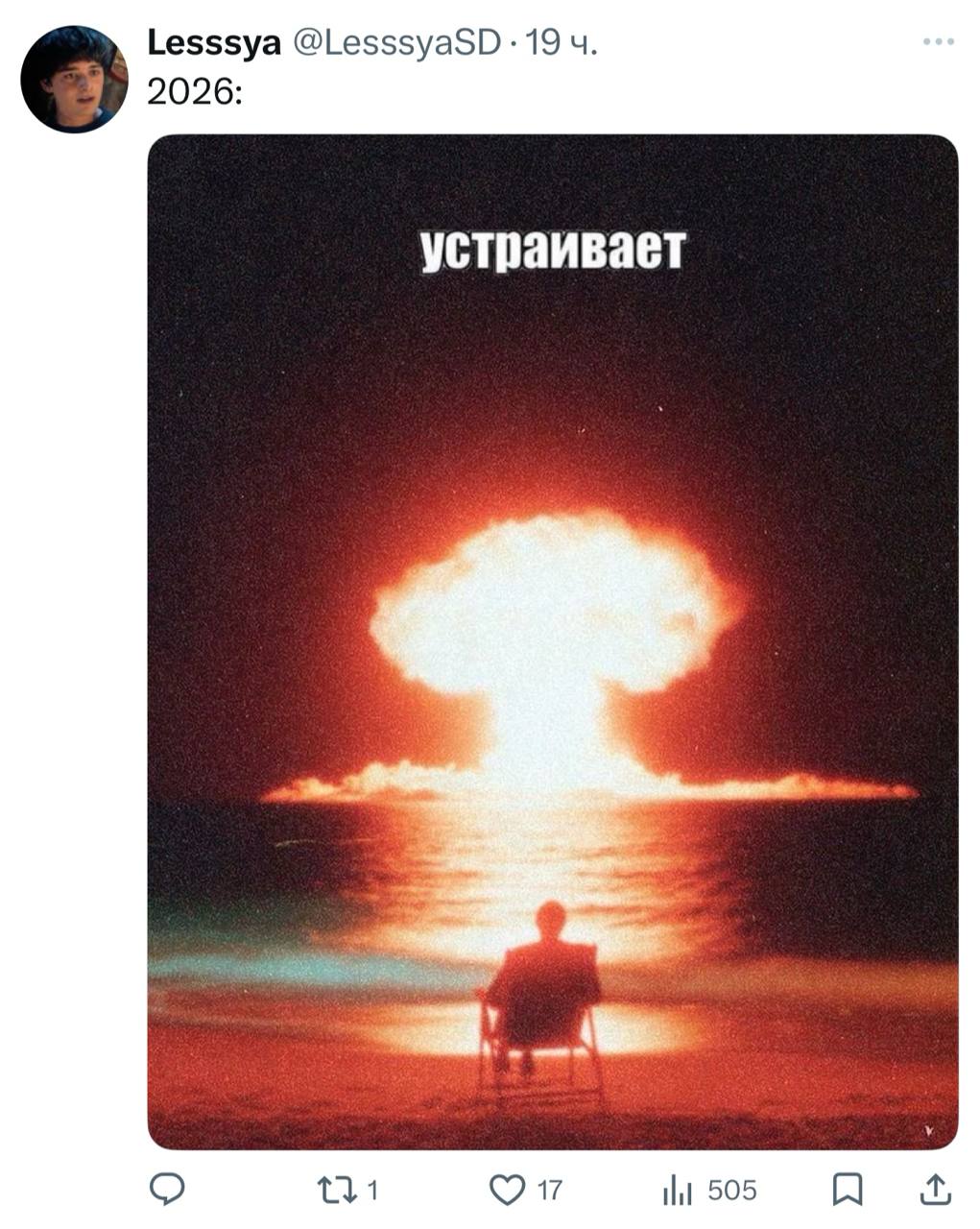View analytics showing 505 views
The image size is (980, 1229).
click(x=678, y=1191)
